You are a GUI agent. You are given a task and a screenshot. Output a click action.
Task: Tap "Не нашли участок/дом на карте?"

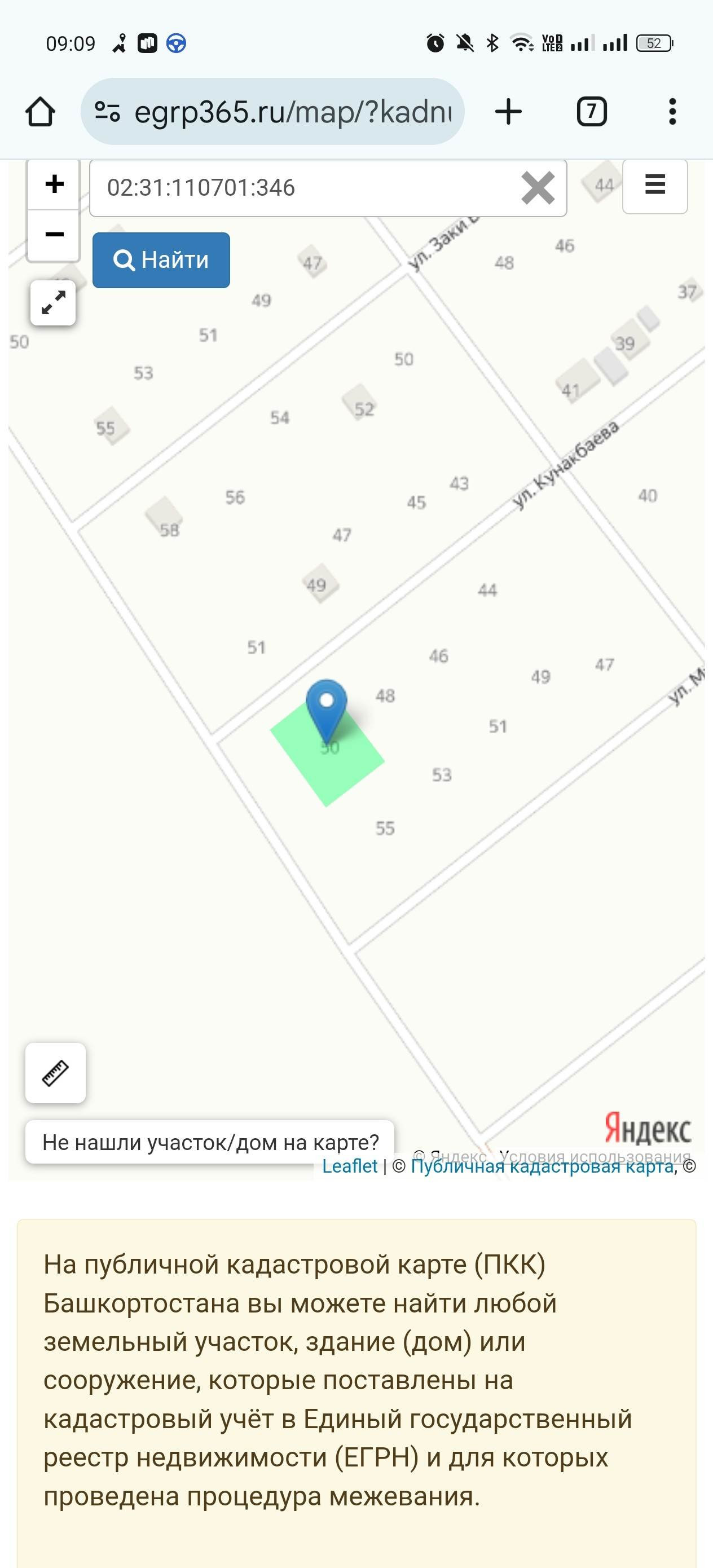210,1143
